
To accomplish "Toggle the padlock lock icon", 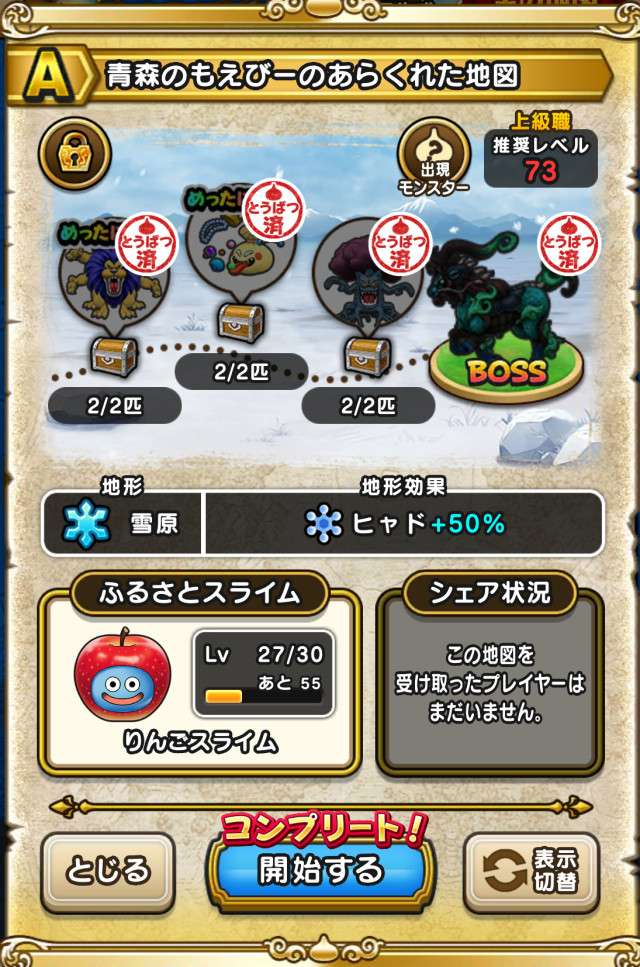I will [72, 151].
